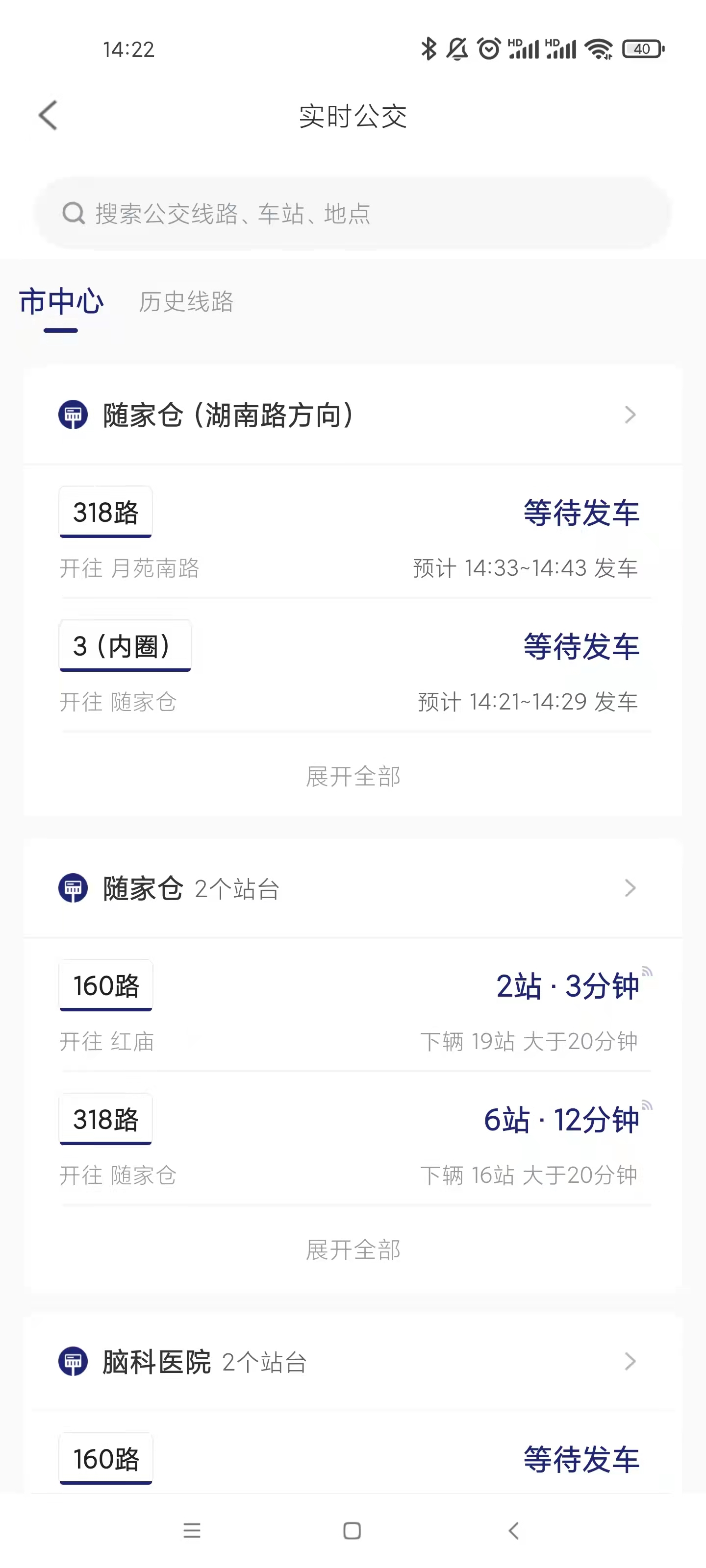This screenshot has width=706, height=1568.
Task: Toggle the live signal icon beside 6站·12分钟
Action: [648, 1106]
